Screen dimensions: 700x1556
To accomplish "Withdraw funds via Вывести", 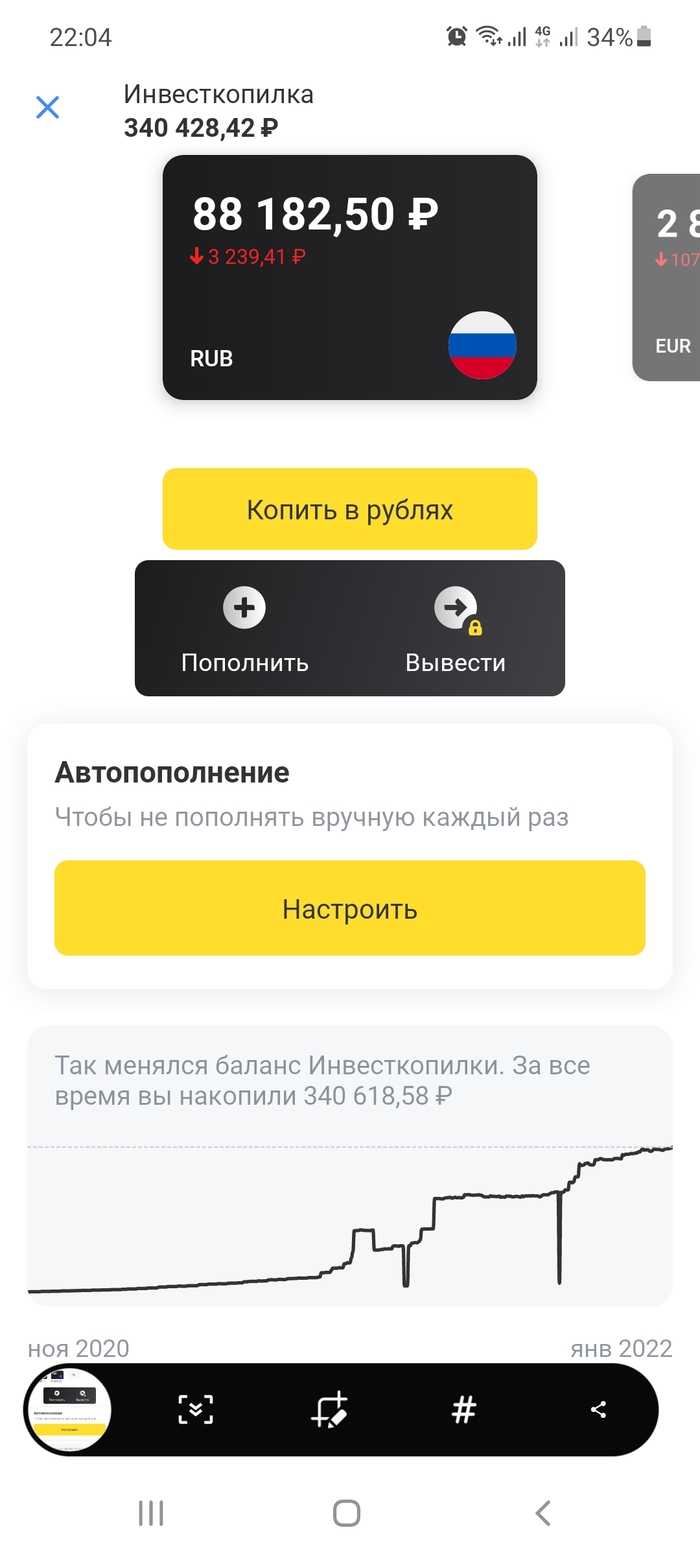I will (x=455, y=628).
